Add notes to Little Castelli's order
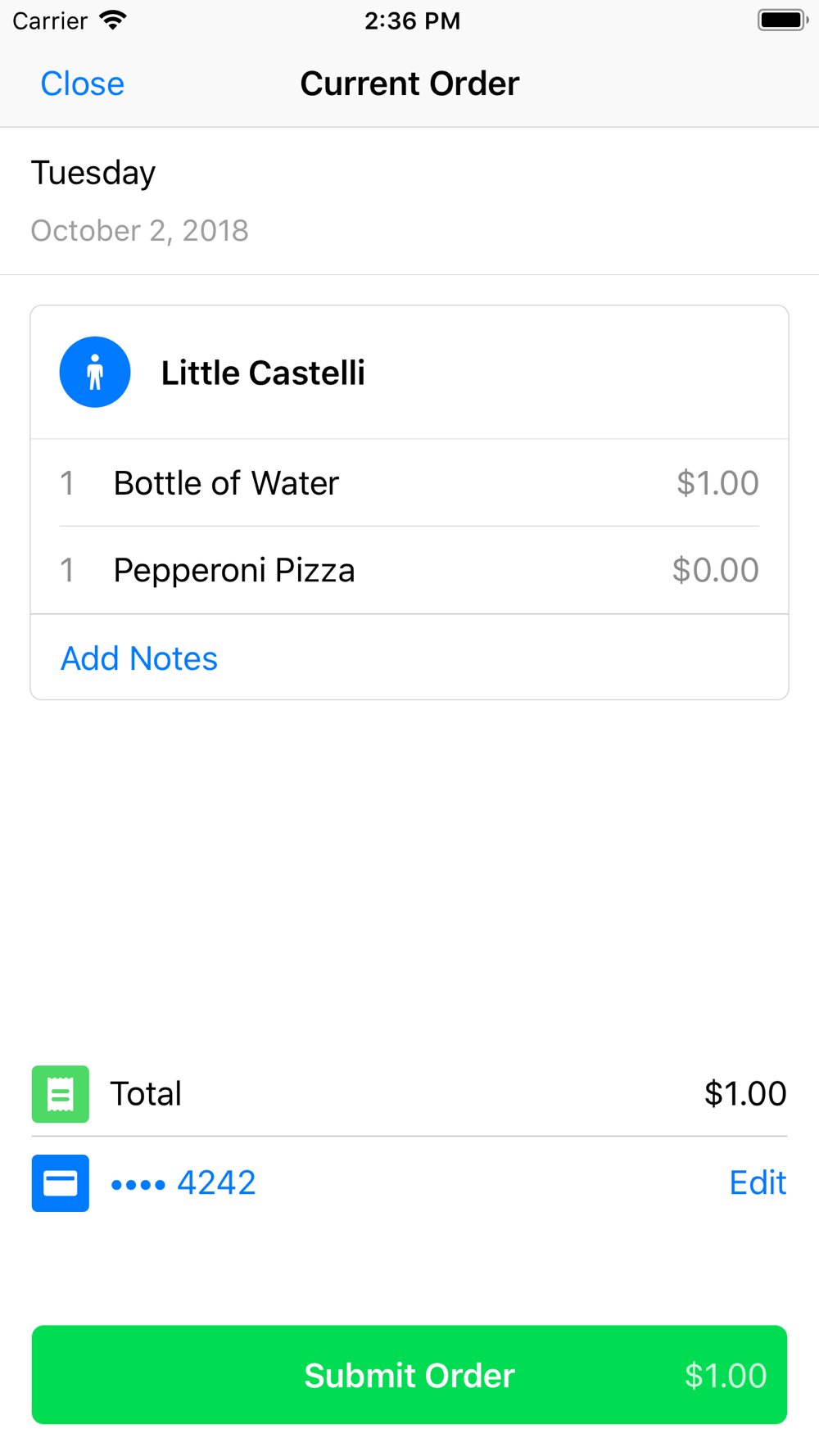 pyautogui.click(x=139, y=658)
